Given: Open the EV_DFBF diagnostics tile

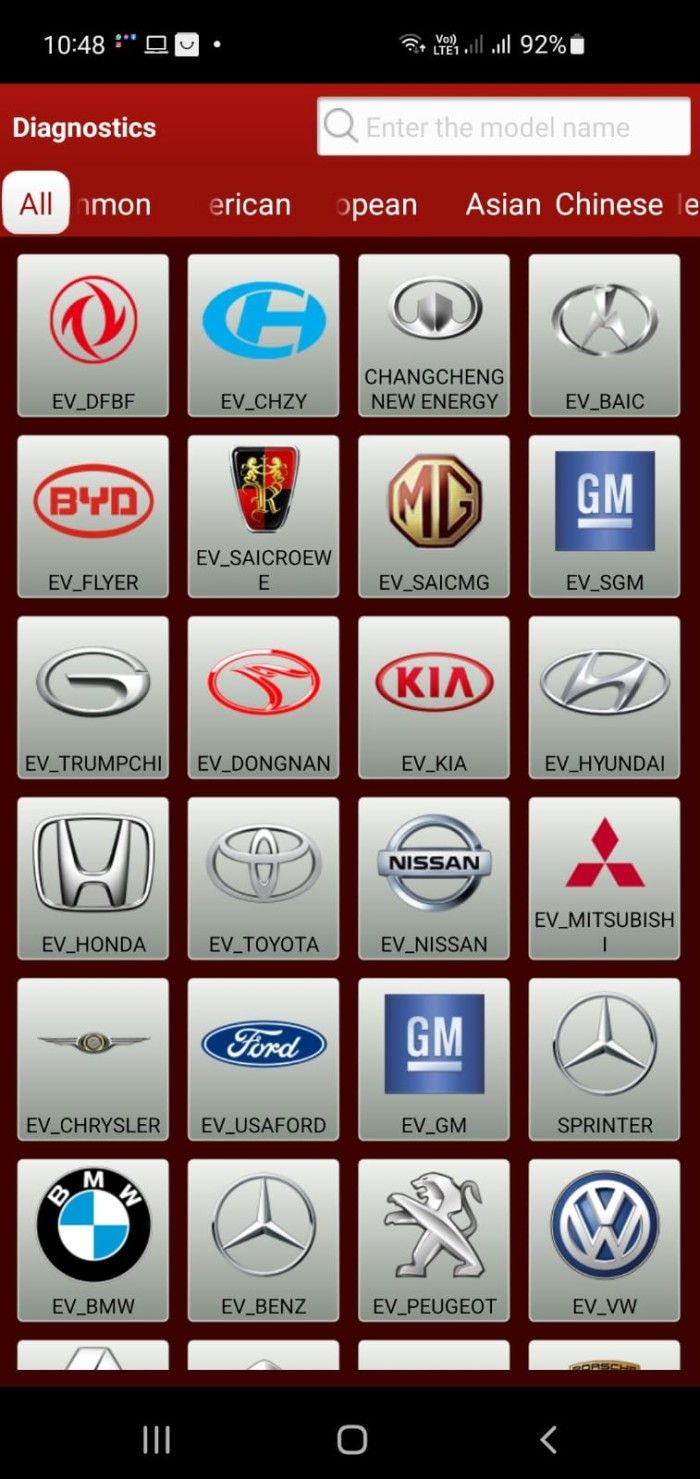Looking at the screenshot, I should point(93,335).
